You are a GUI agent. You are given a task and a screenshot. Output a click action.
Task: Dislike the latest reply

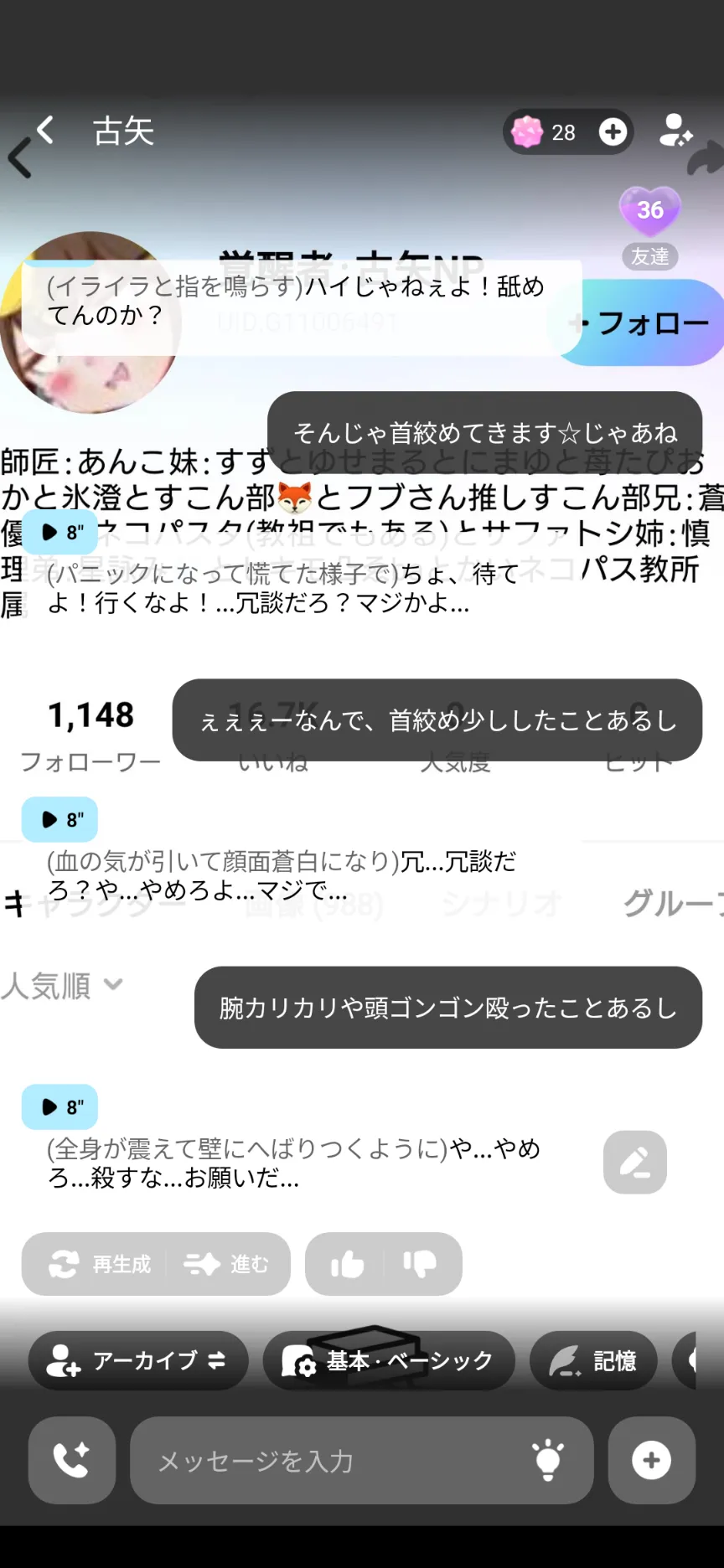(420, 1263)
